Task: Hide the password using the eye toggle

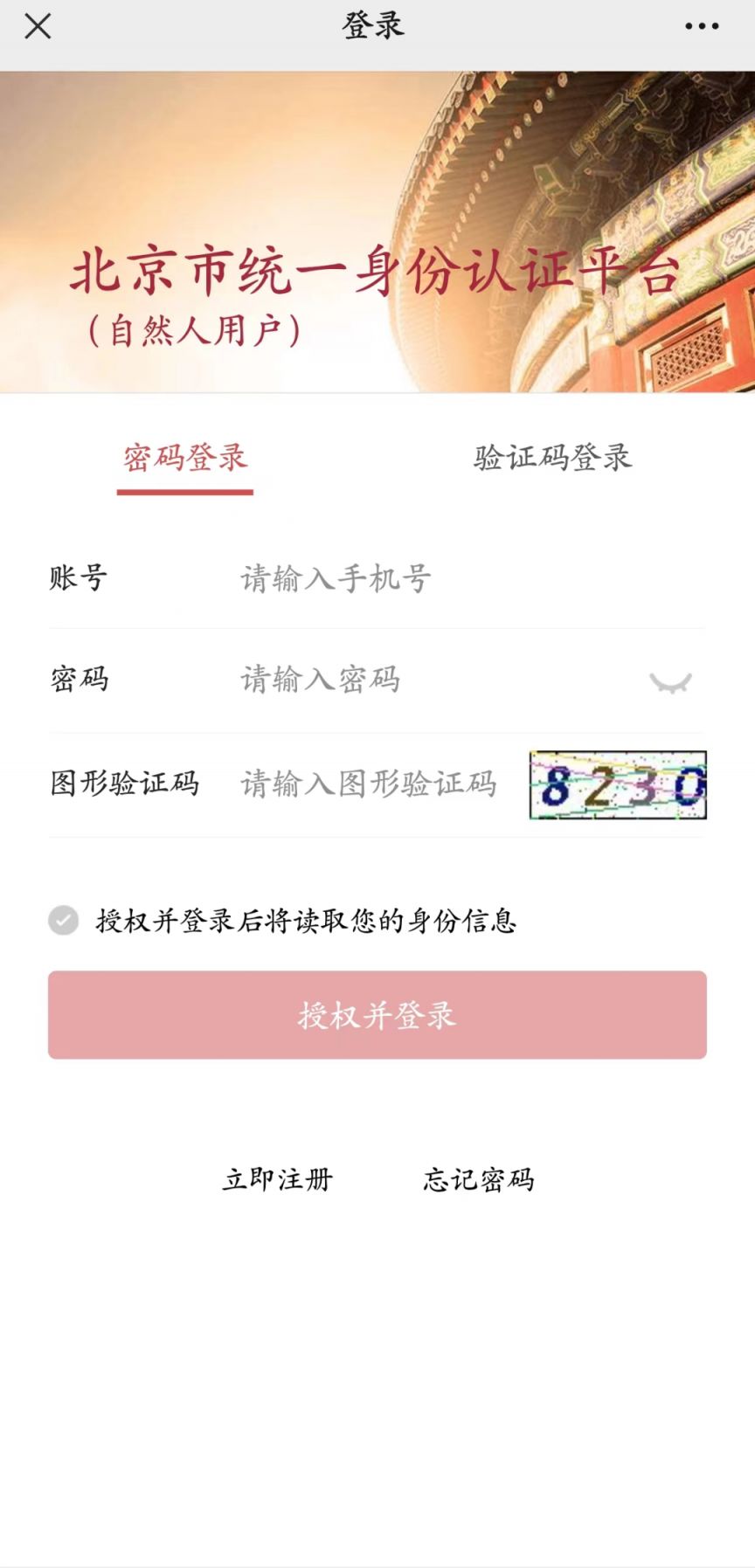Action: pyautogui.click(x=668, y=682)
